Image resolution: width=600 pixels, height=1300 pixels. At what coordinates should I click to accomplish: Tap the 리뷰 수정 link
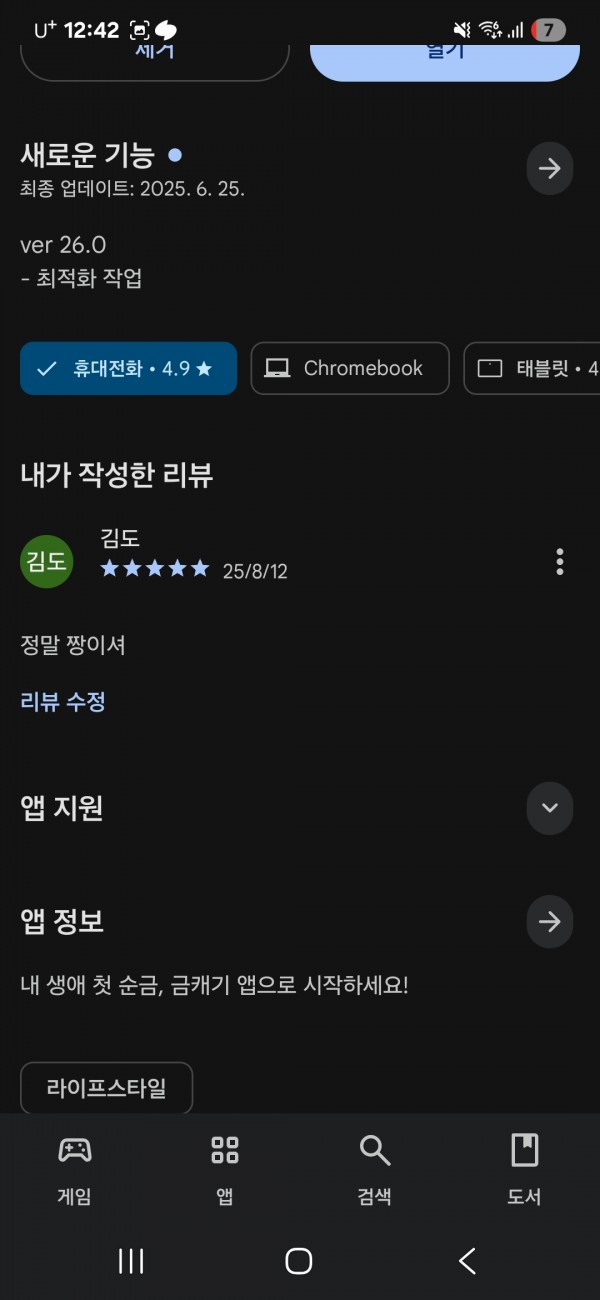tap(63, 702)
